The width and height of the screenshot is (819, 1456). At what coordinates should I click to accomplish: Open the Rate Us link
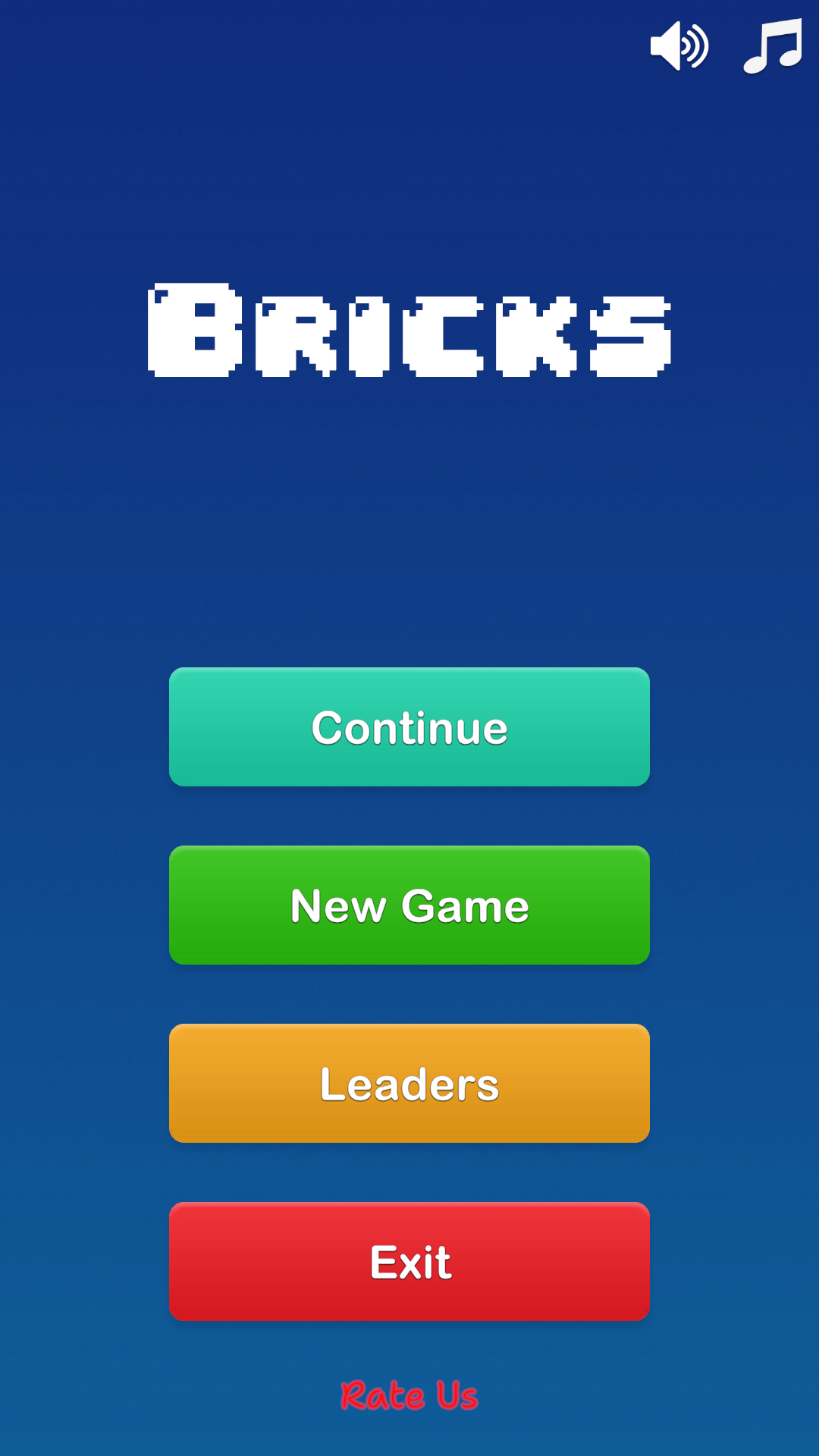pos(409,1395)
